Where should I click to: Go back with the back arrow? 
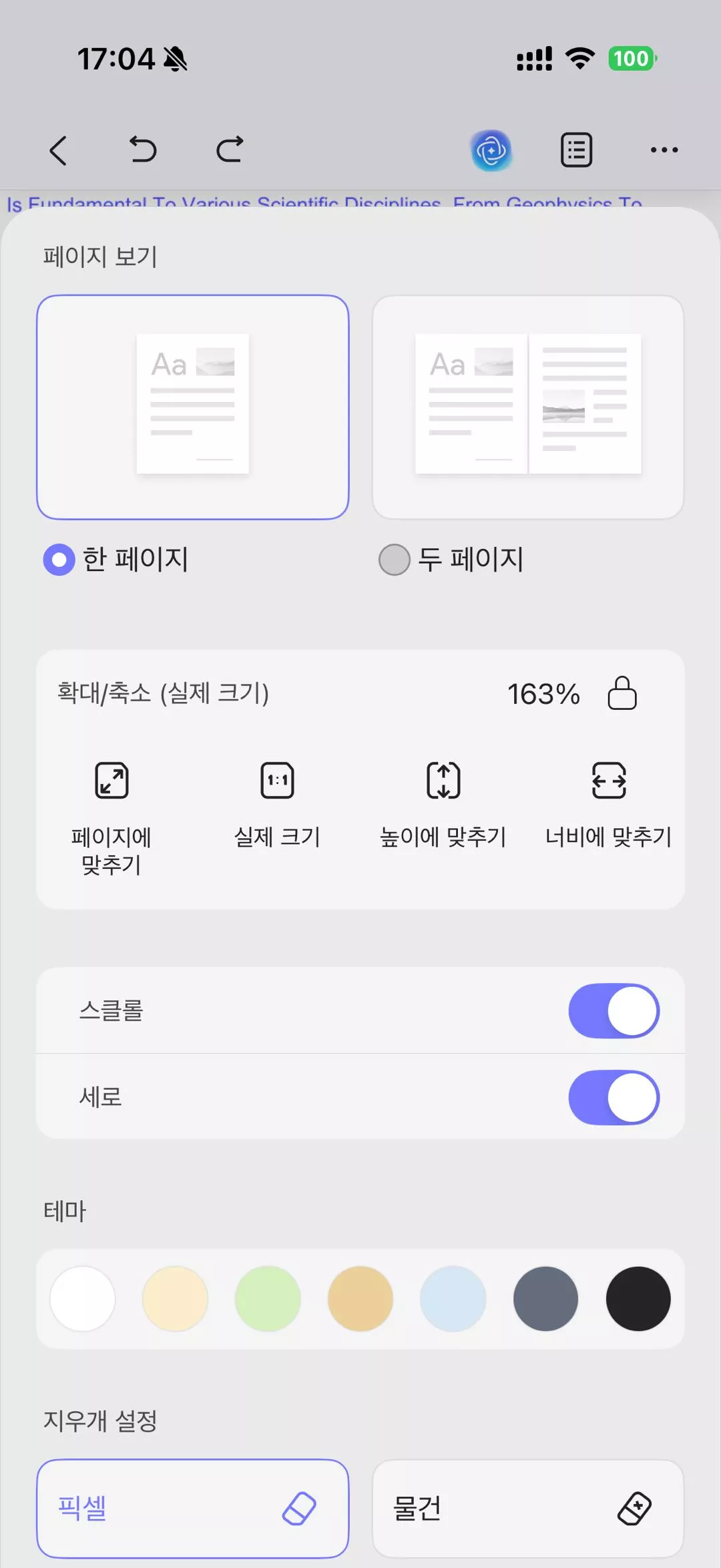[x=59, y=149]
